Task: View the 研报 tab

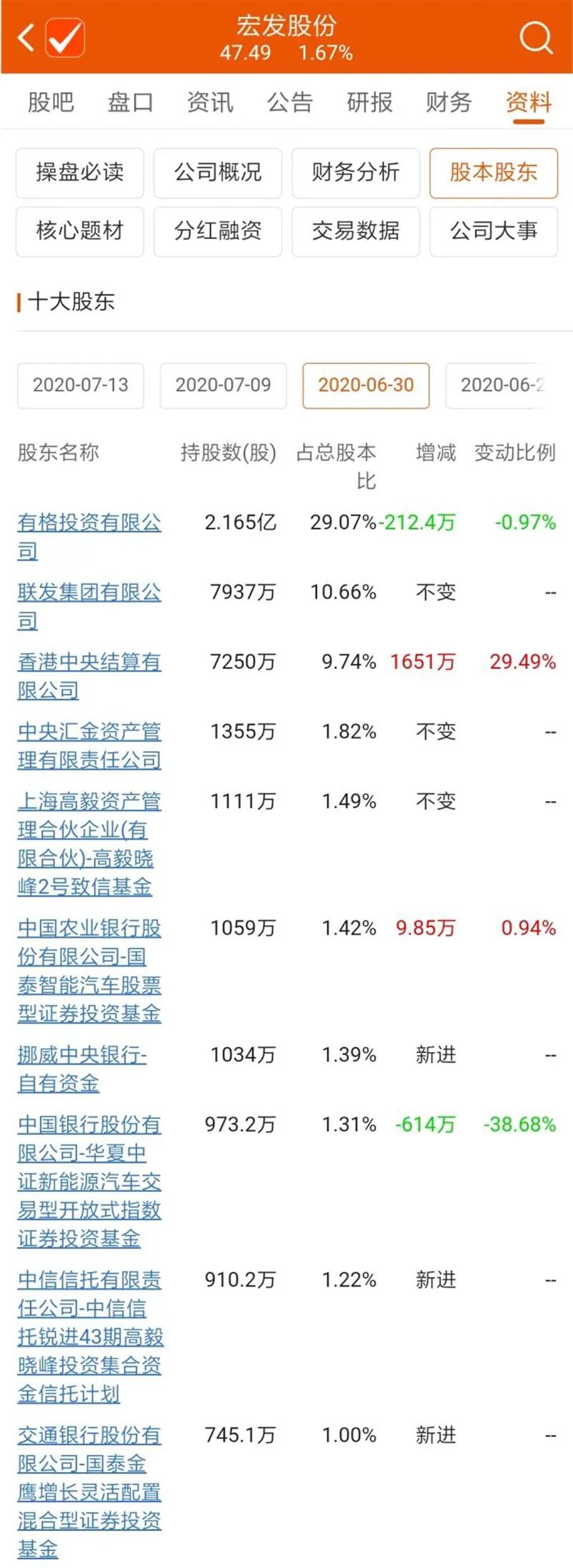Action: point(370,102)
